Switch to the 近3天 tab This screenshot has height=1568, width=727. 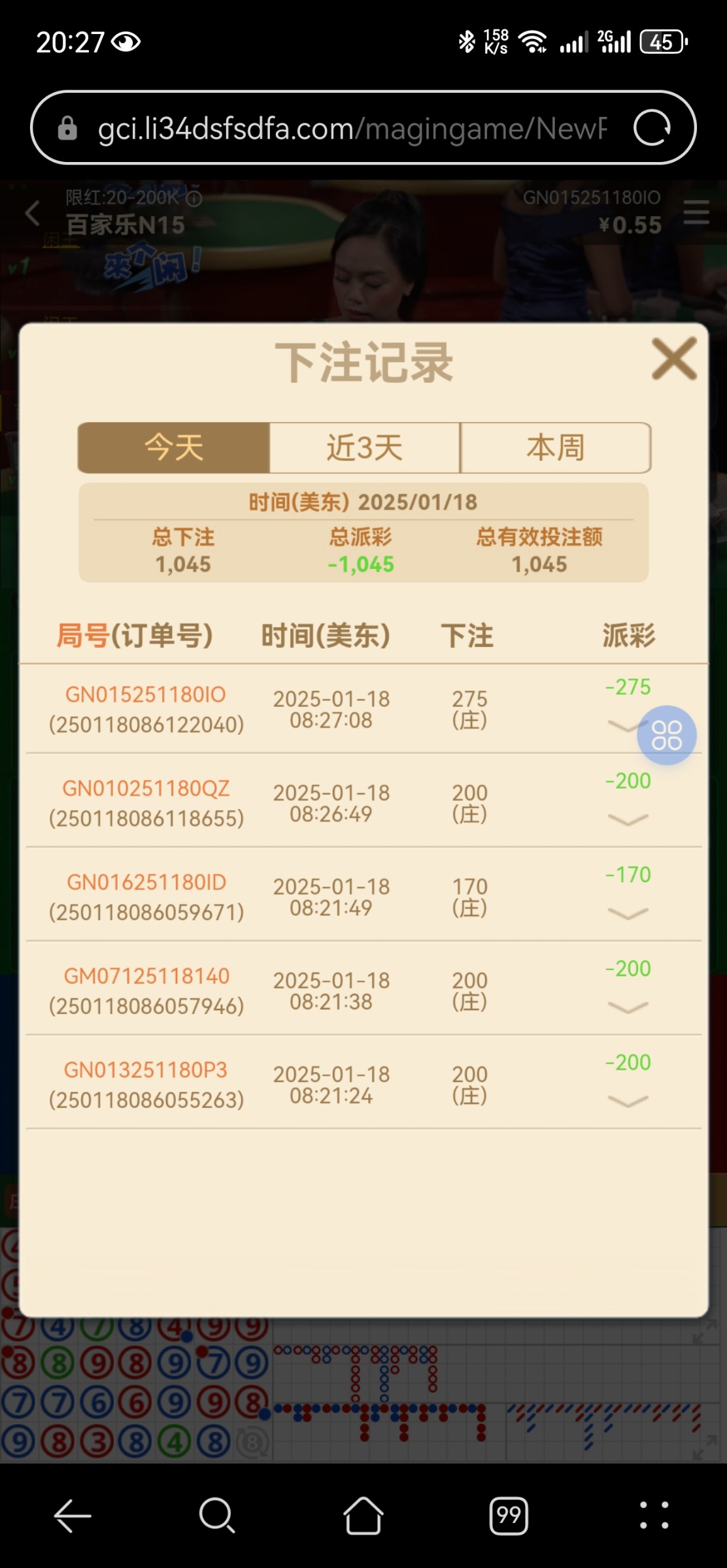tap(364, 448)
